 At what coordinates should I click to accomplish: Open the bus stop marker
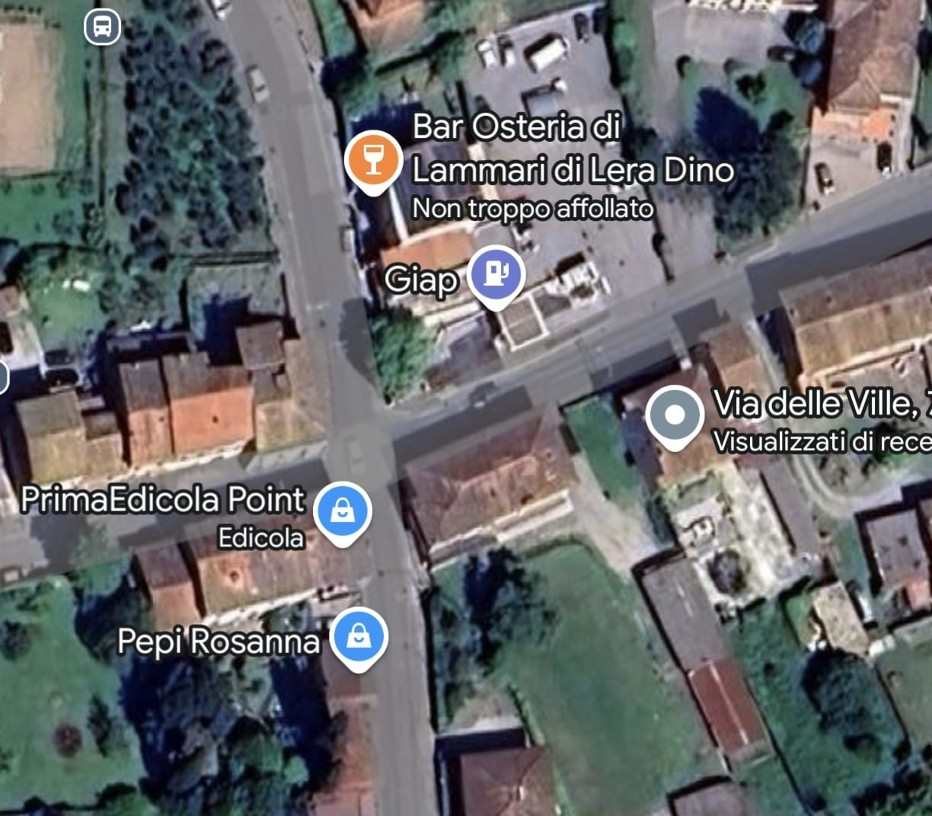[102, 27]
